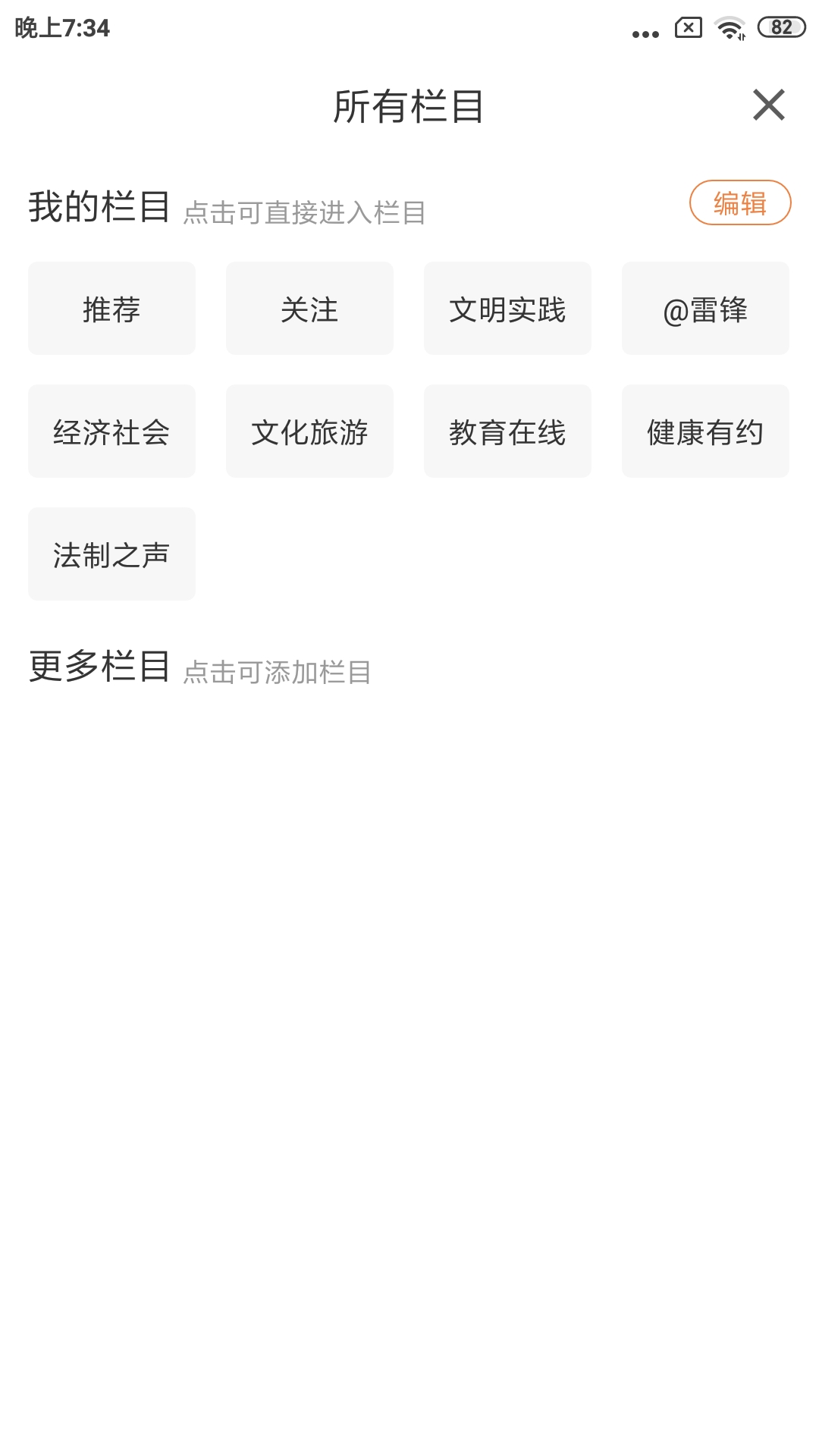Tap the 编辑 button
The width and height of the screenshot is (819, 1456).
coord(740,202)
